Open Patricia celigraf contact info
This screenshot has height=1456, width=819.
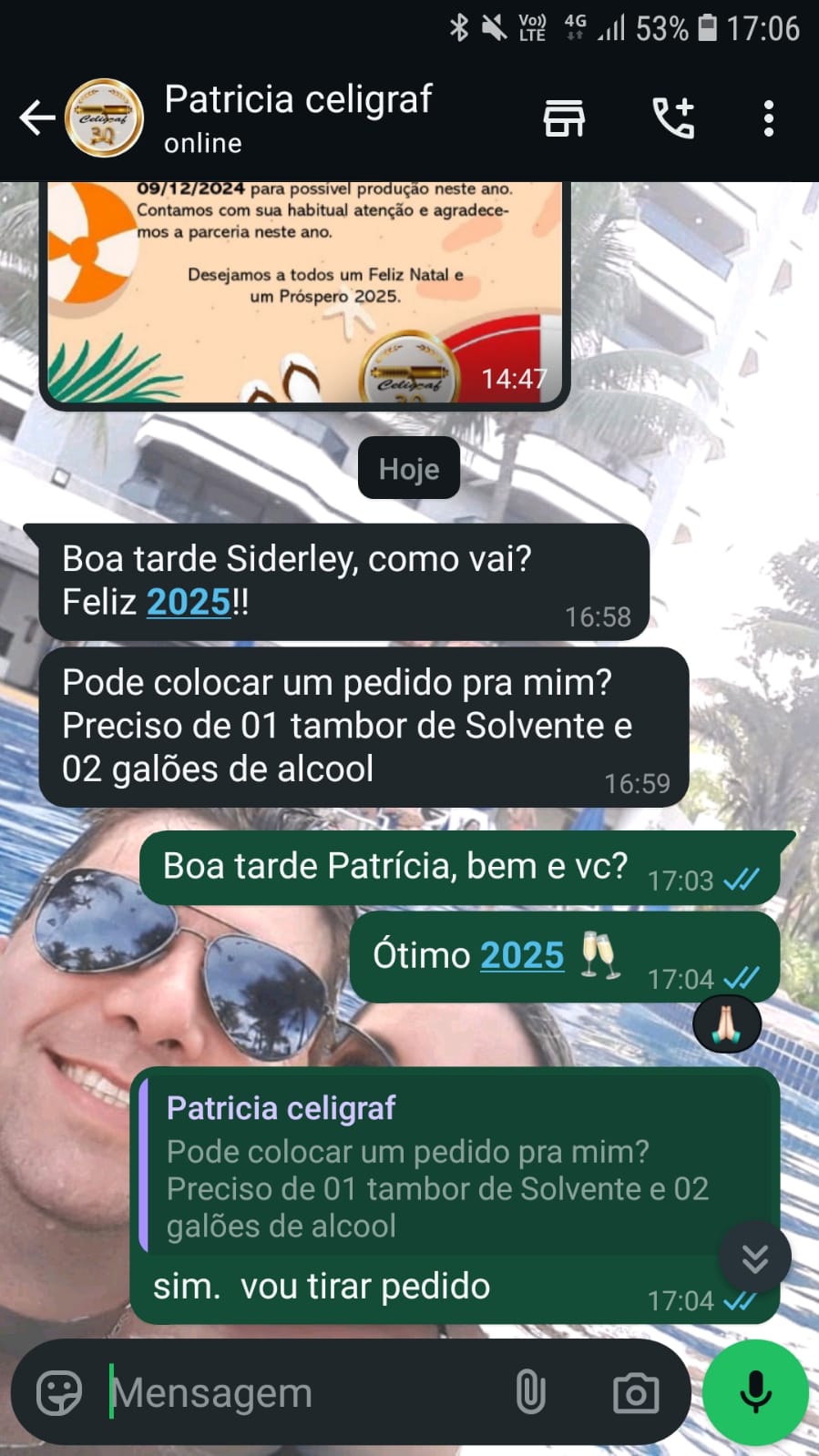298,117
